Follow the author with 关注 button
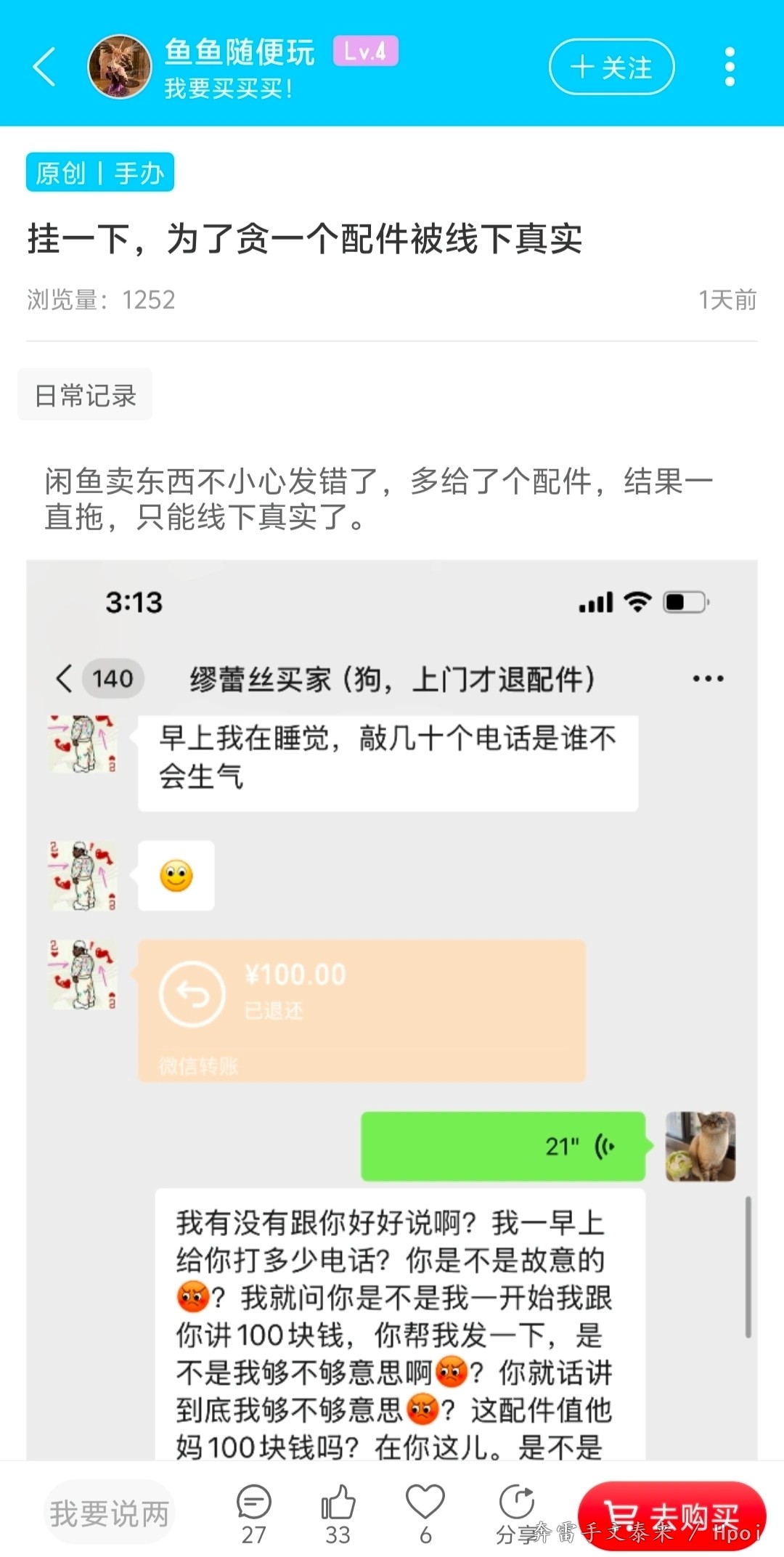The height and width of the screenshot is (1557, 784). pos(611,67)
